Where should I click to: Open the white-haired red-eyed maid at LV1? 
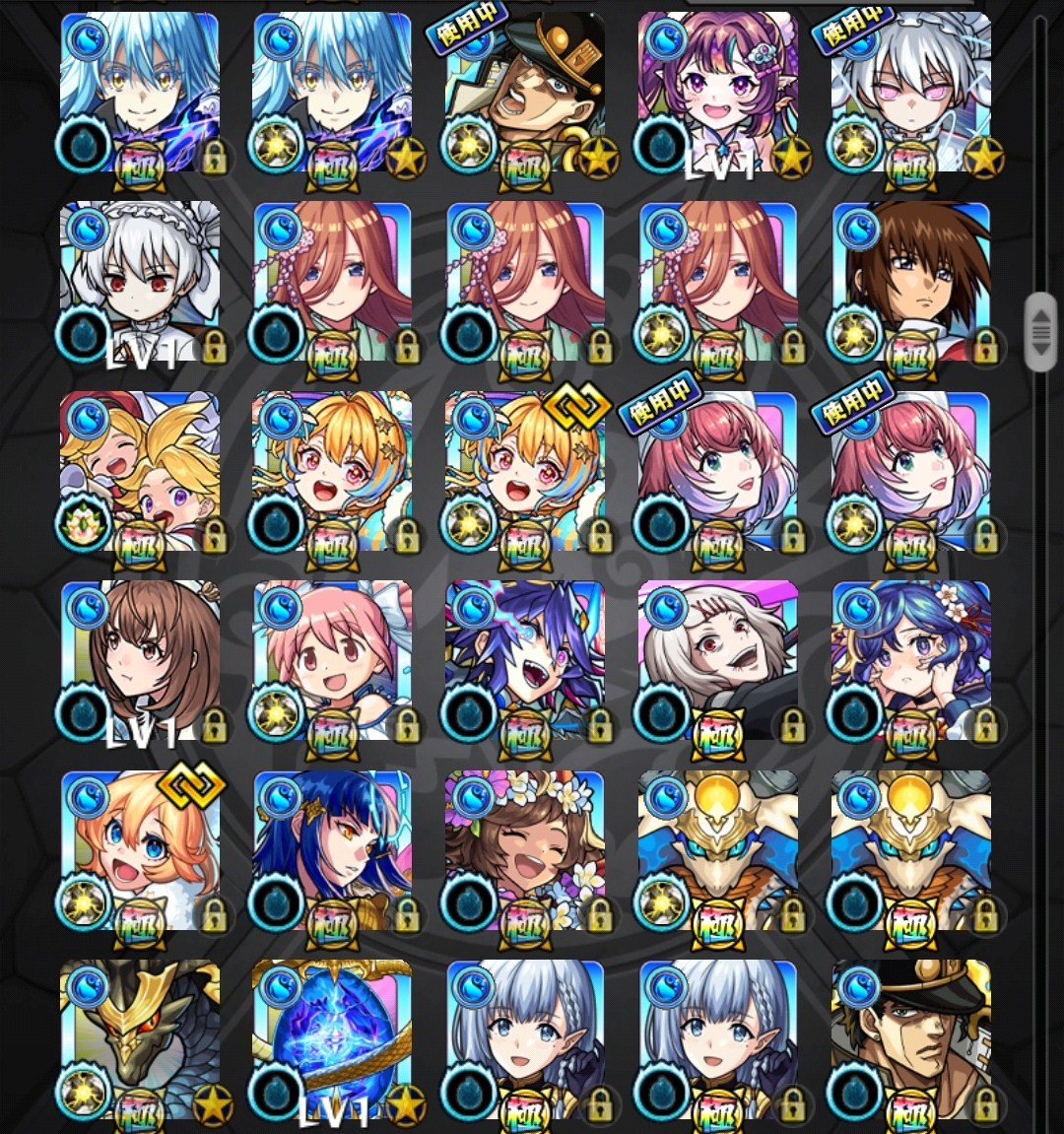coord(140,283)
